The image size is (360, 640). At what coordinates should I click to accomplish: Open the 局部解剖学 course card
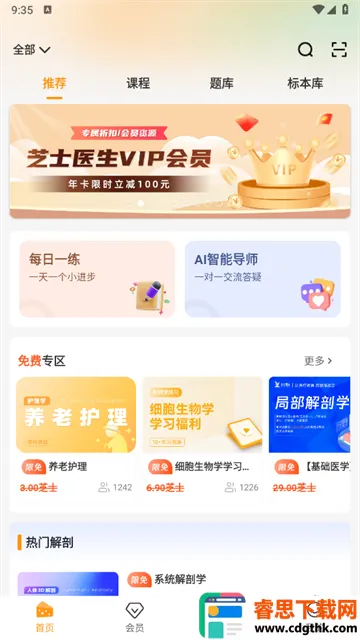[x=309, y=436]
